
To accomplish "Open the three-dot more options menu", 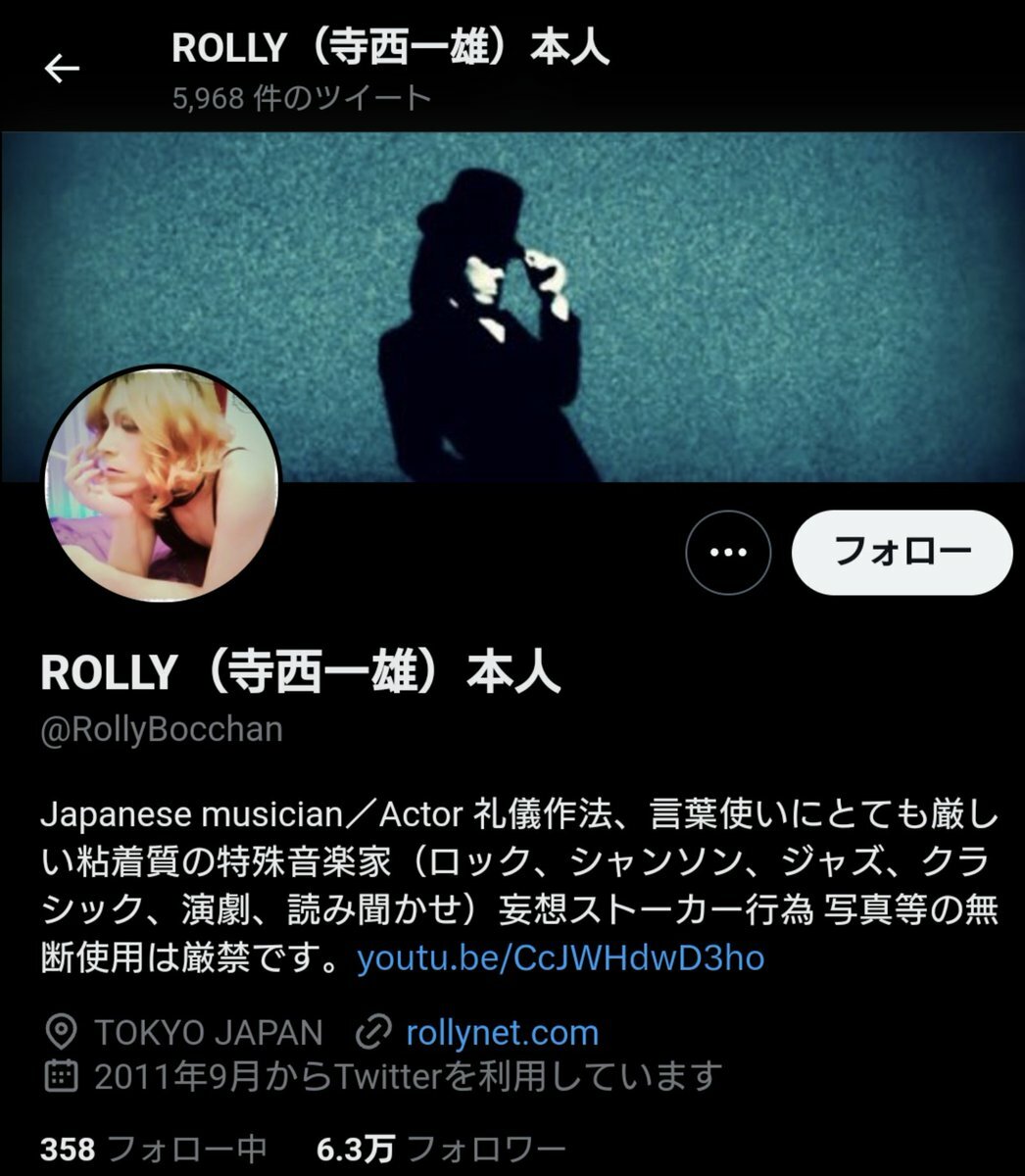I will pos(727,553).
